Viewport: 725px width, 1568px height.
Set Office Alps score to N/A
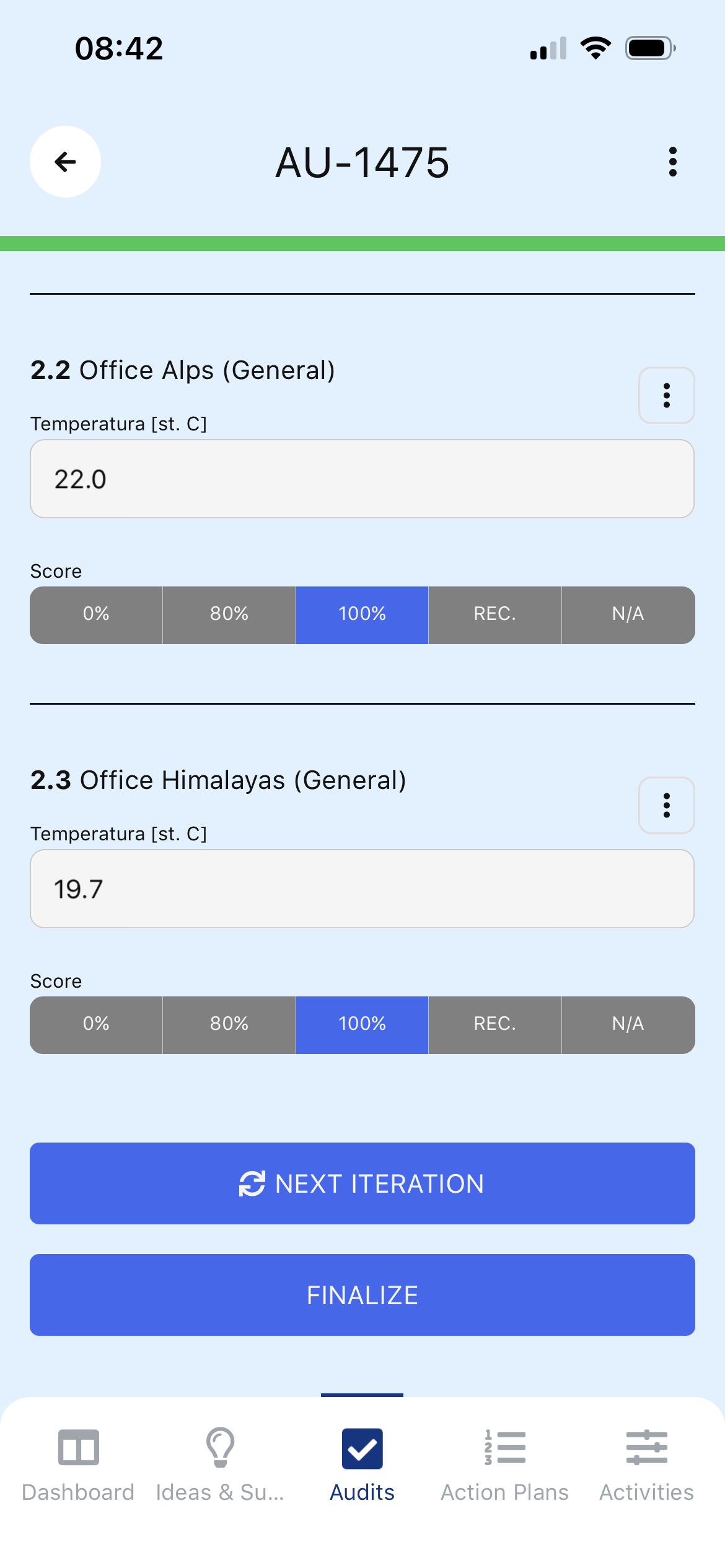point(628,614)
